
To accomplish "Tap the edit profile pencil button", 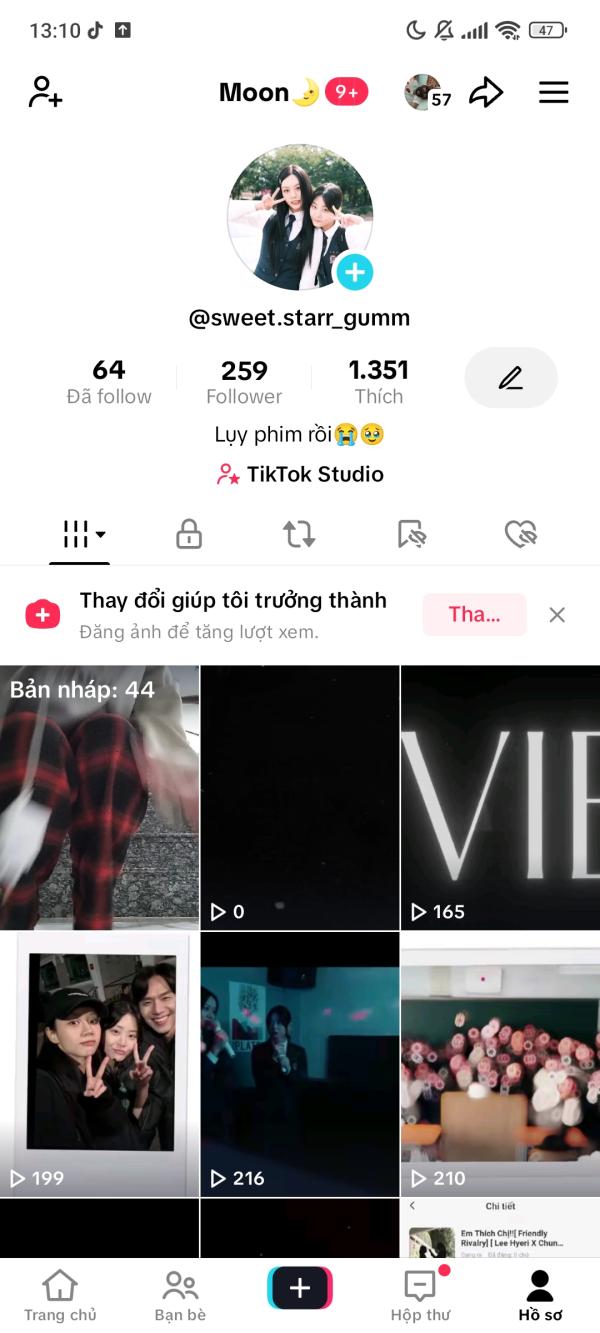I will click(510, 378).
